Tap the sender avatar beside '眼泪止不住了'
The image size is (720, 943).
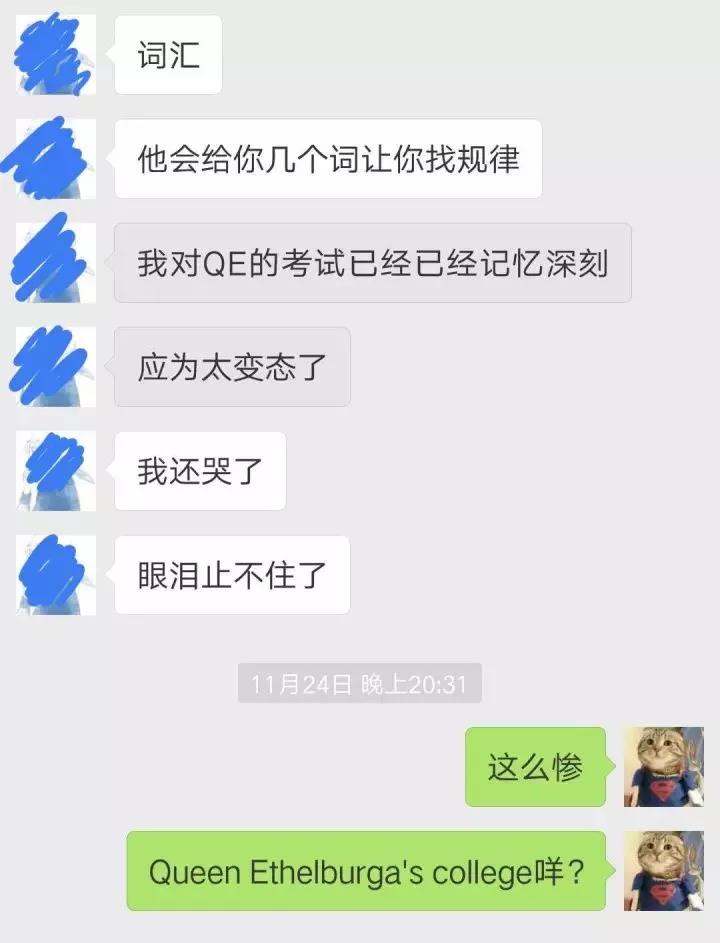[x=56, y=575]
